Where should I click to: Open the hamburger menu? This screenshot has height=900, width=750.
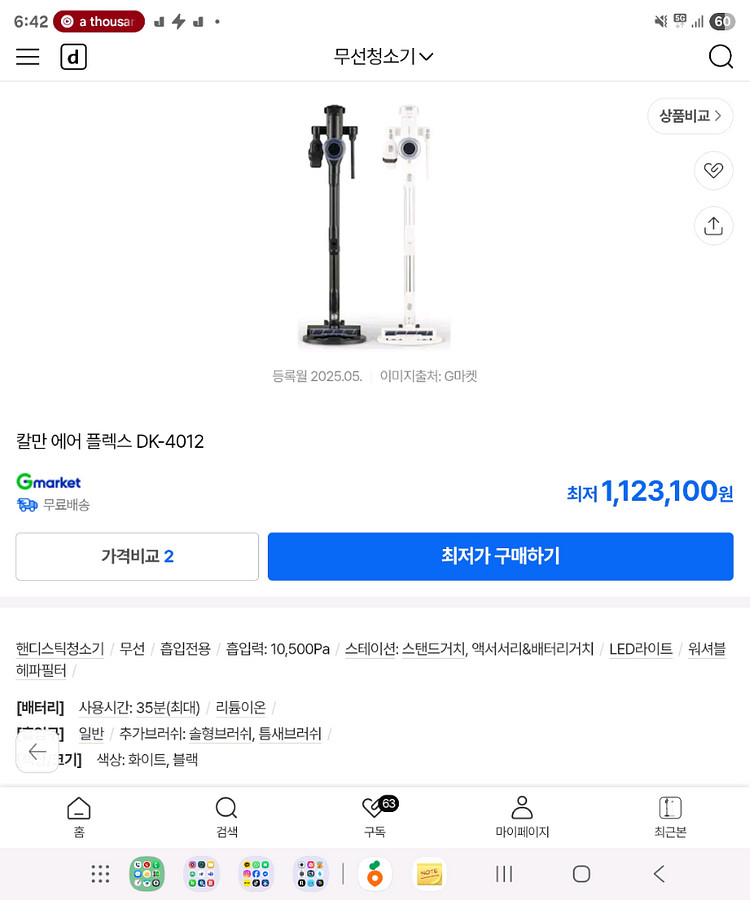click(28, 57)
